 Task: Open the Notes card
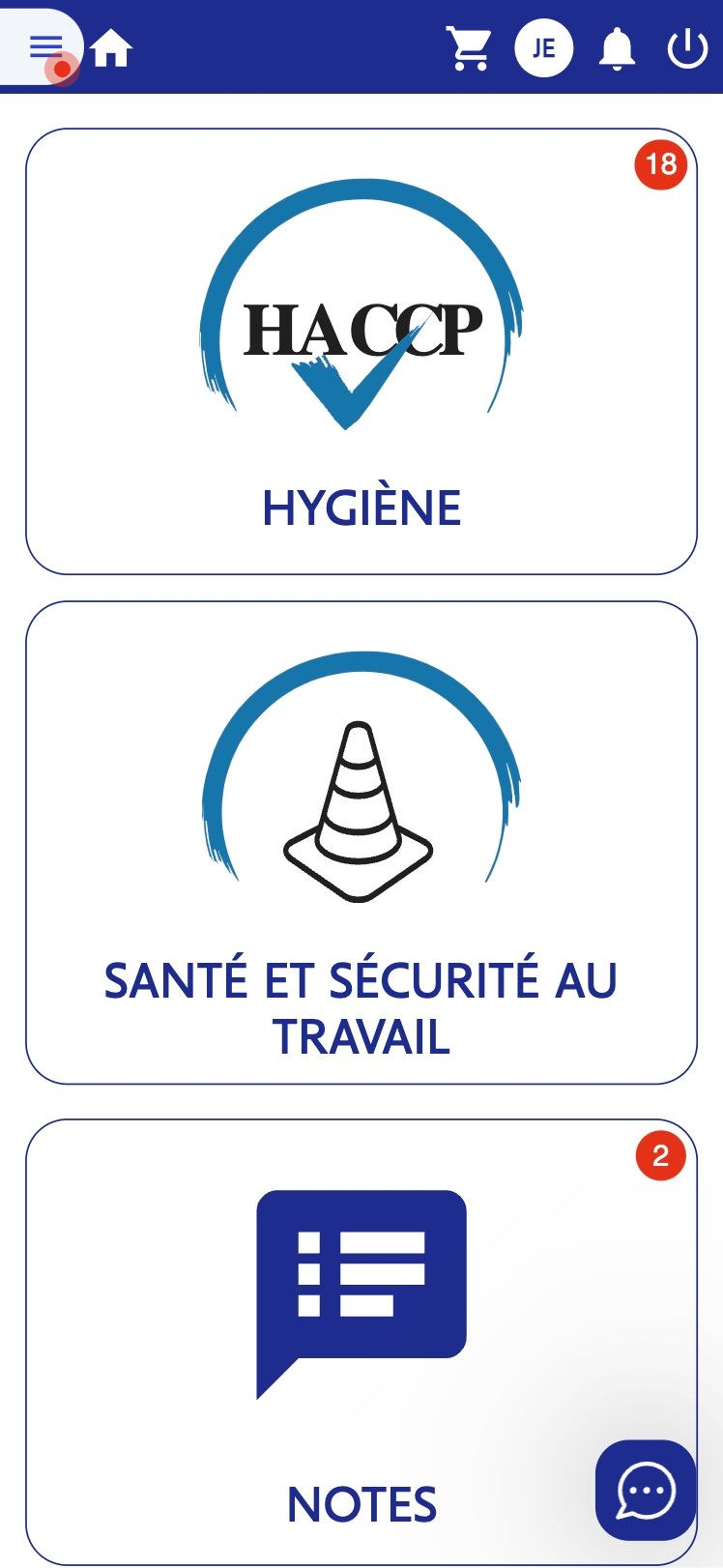[x=361, y=1342]
